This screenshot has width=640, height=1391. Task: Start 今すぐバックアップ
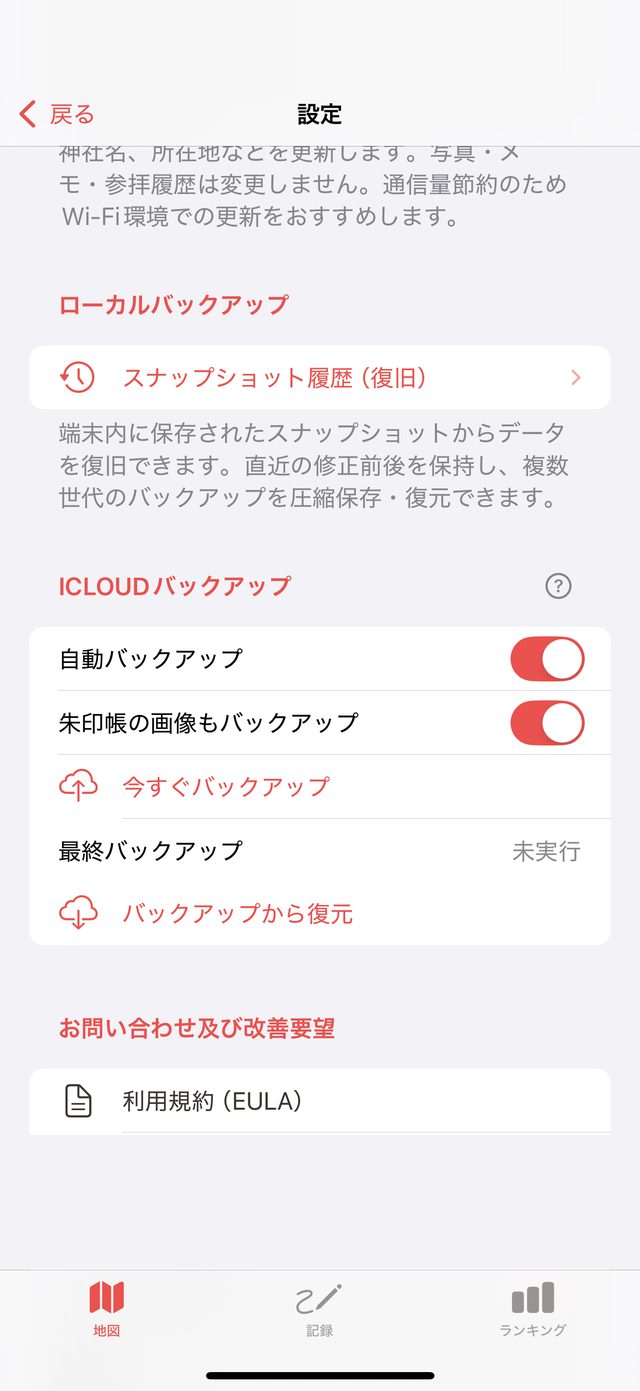click(x=320, y=787)
